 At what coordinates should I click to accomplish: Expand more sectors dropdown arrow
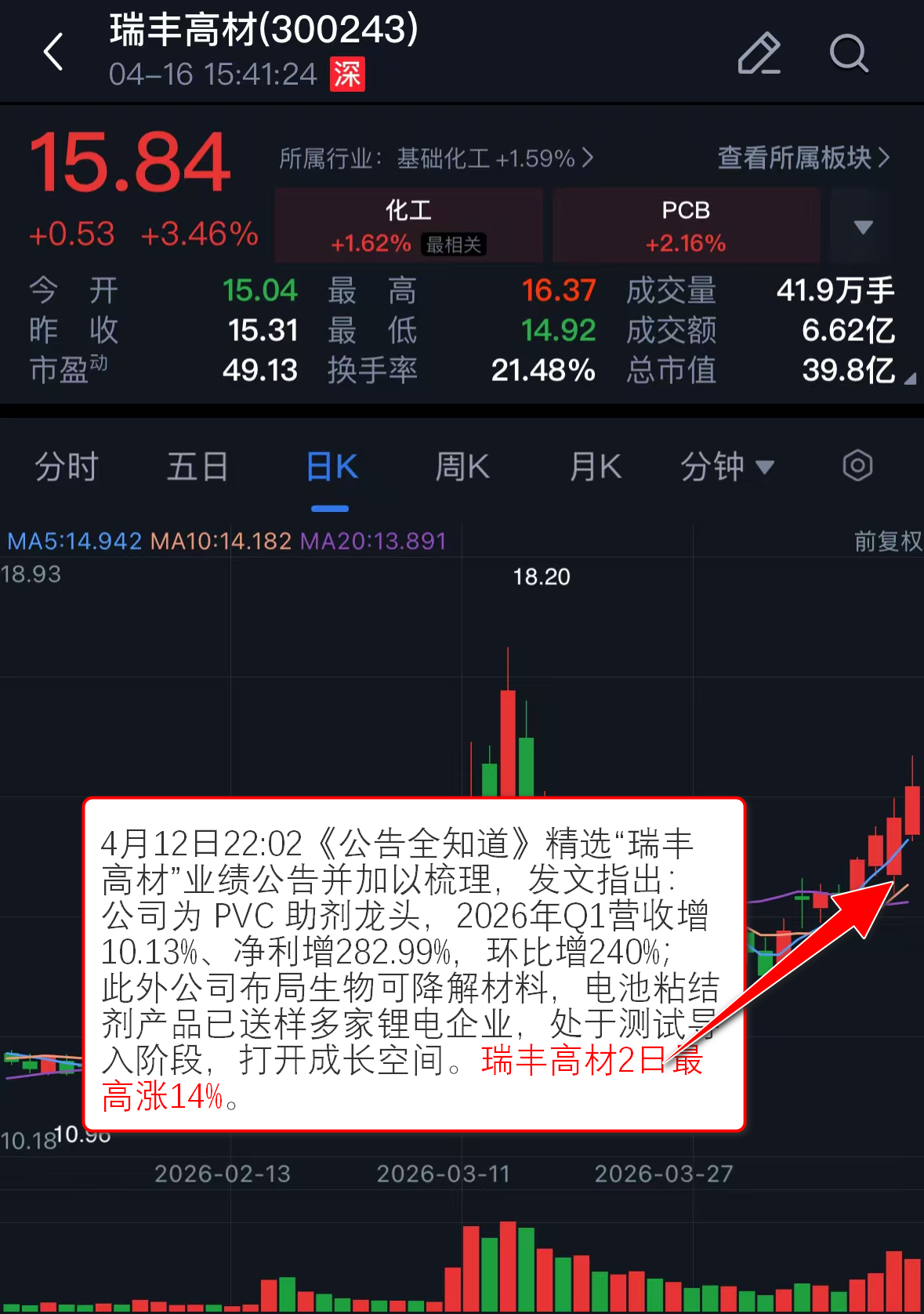(x=863, y=227)
